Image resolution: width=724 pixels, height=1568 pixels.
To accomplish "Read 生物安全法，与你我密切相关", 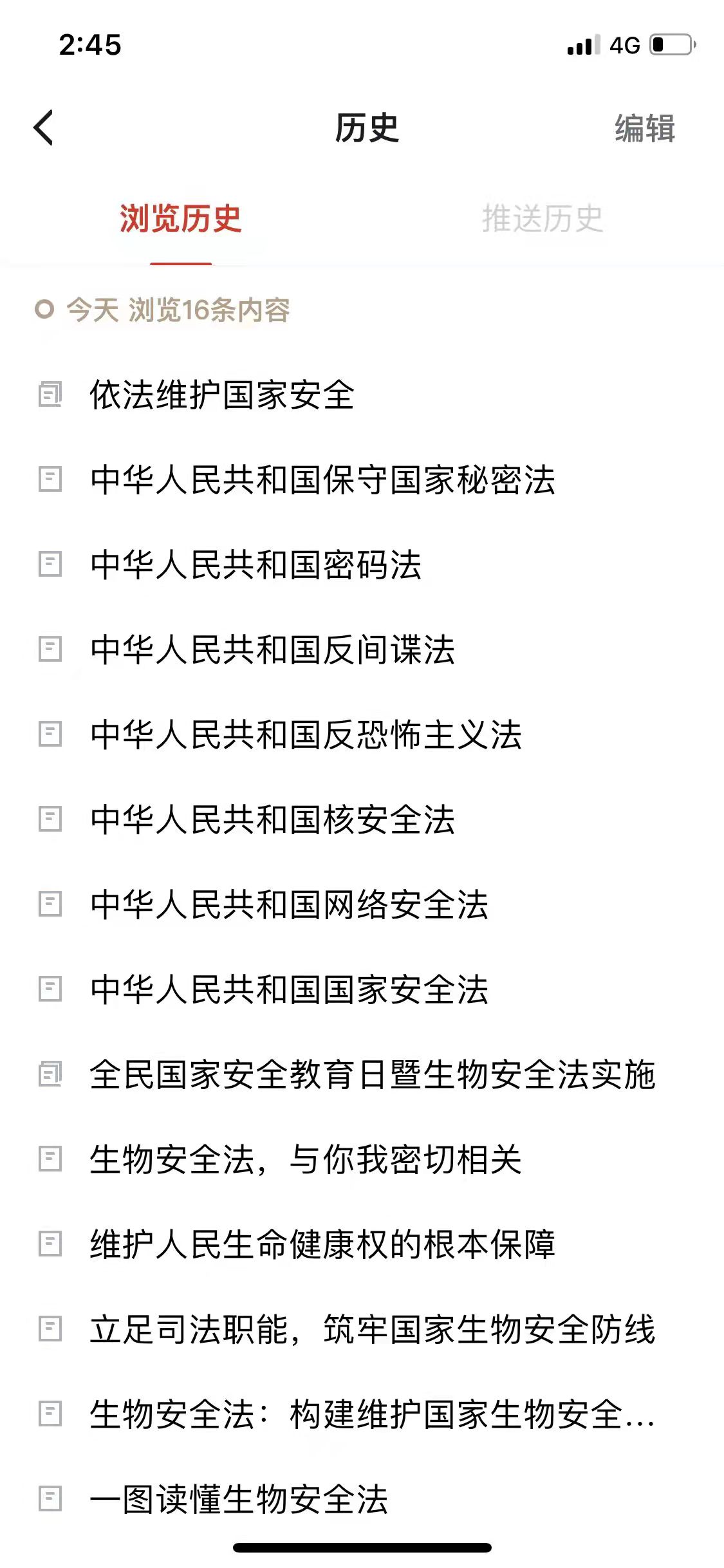I will pyautogui.click(x=362, y=1159).
